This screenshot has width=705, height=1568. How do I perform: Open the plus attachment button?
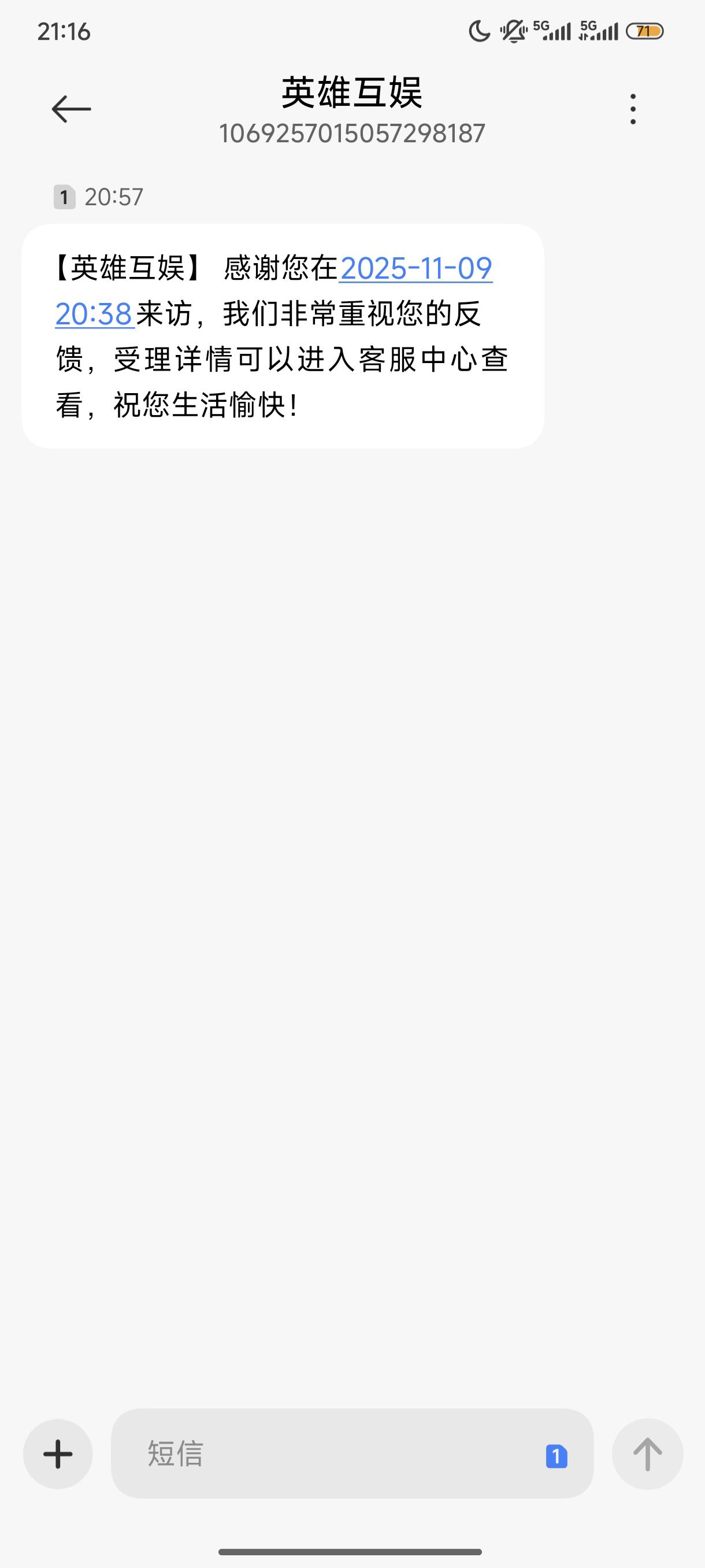(58, 1454)
